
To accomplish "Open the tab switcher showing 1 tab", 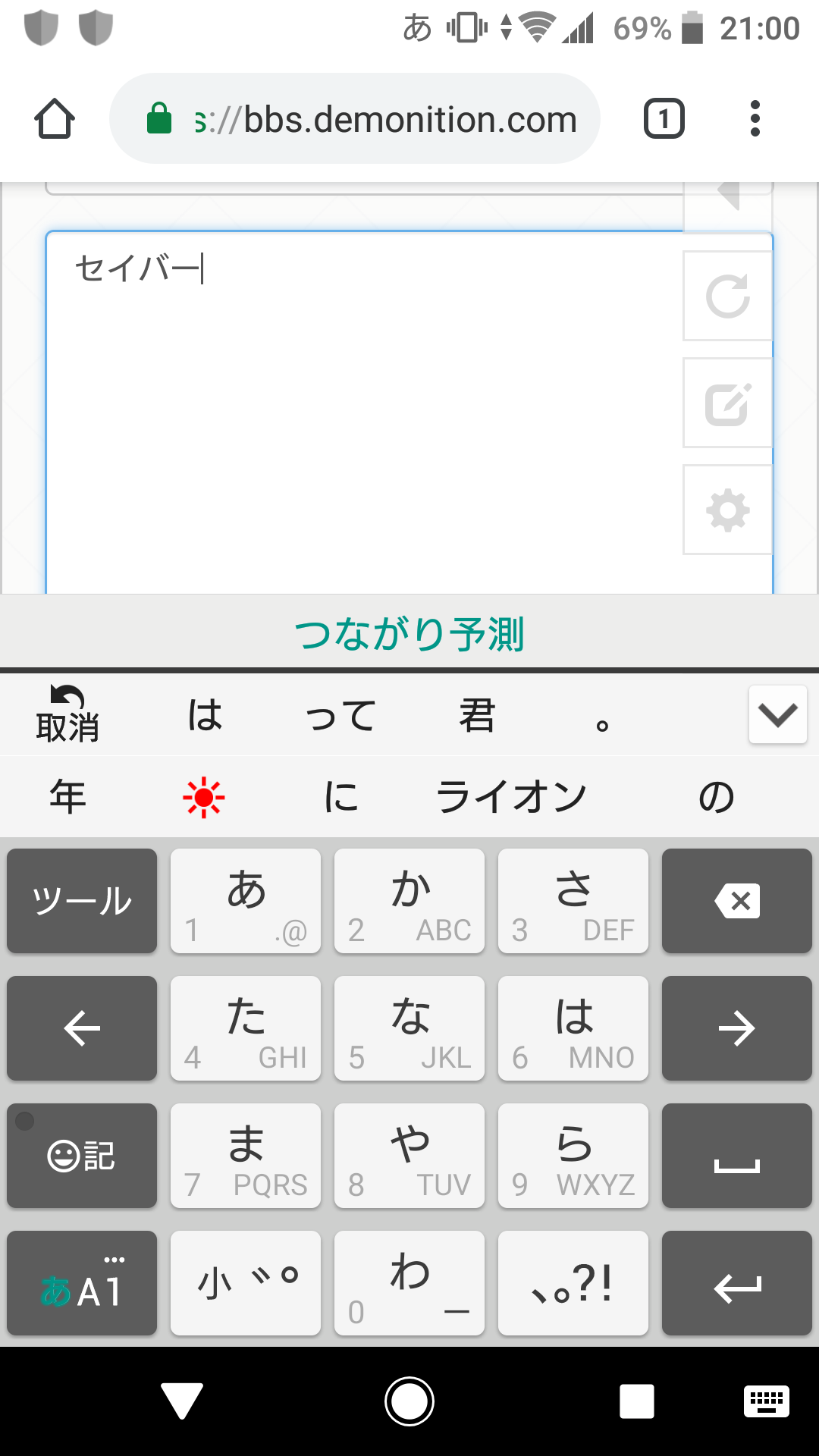I will (x=664, y=119).
